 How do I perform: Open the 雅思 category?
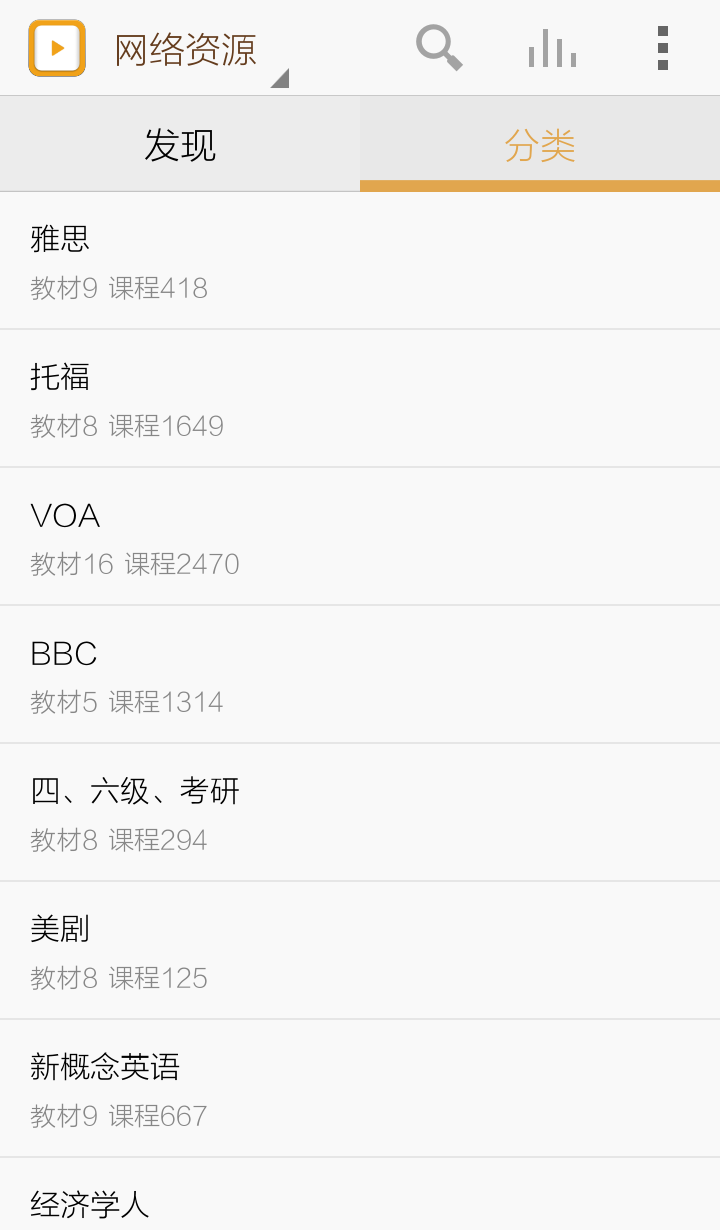[x=360, y=261]
